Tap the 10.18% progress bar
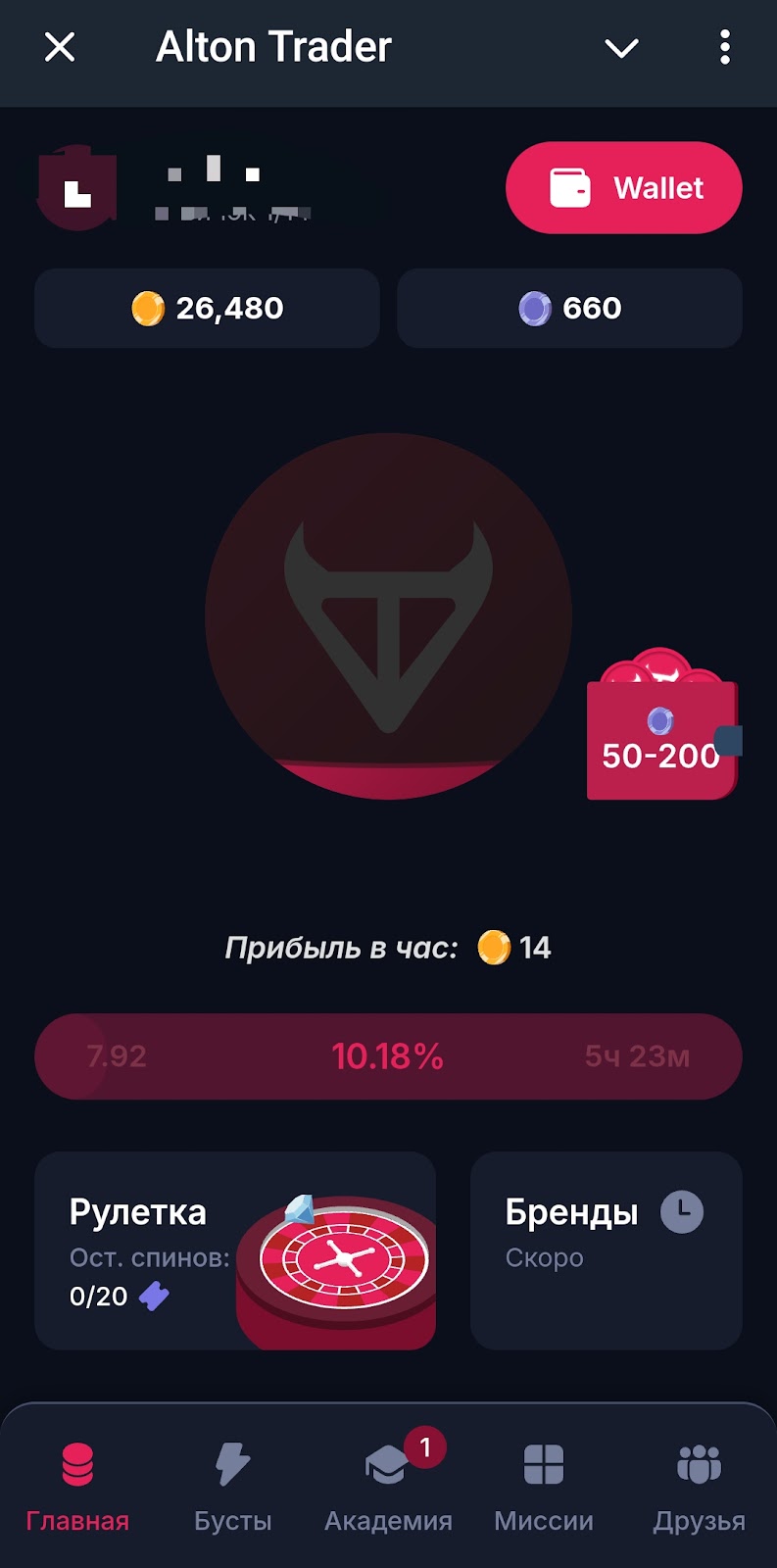Image resolution: width=777 pixels, height=1568 pixels. coord(388,1056)
